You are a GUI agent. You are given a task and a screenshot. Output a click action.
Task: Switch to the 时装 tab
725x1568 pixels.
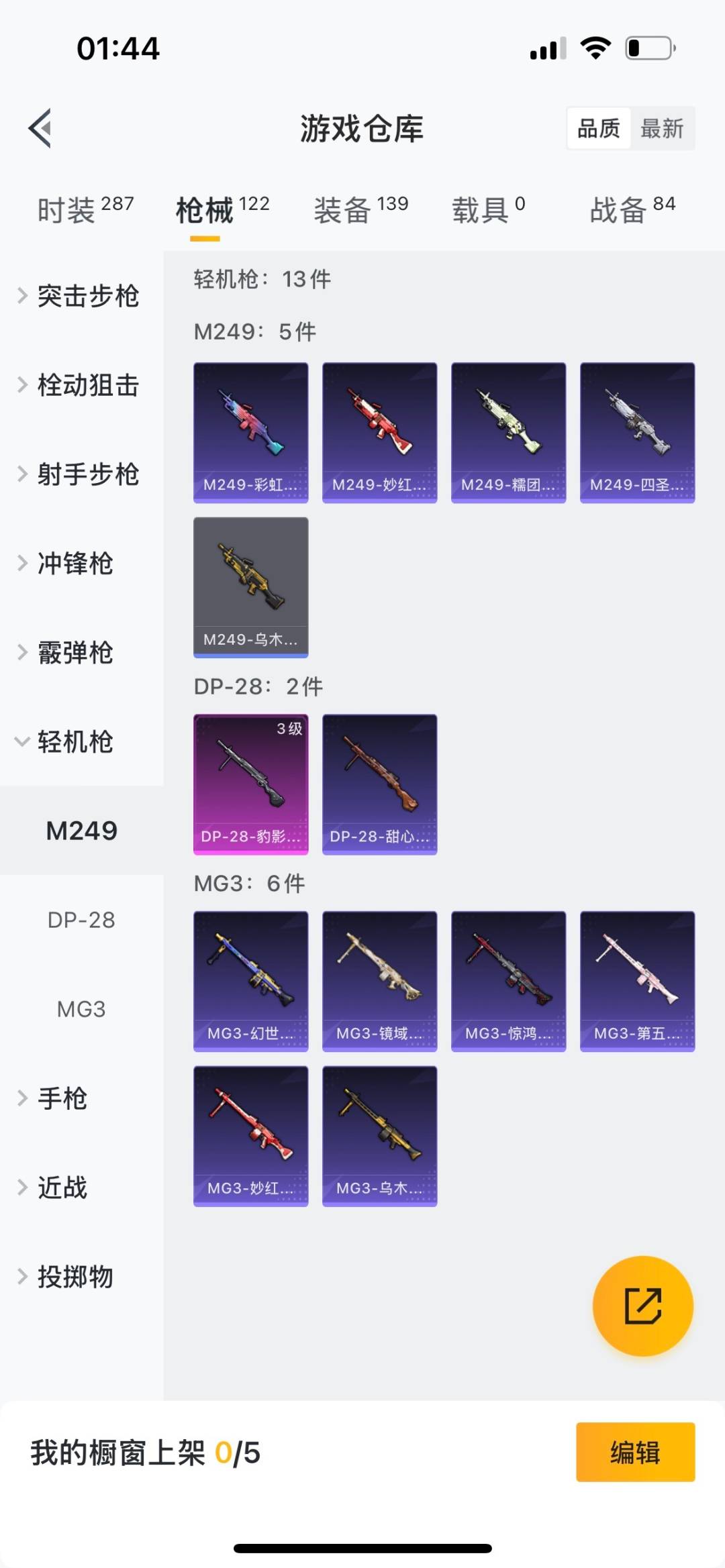(85, 210)
